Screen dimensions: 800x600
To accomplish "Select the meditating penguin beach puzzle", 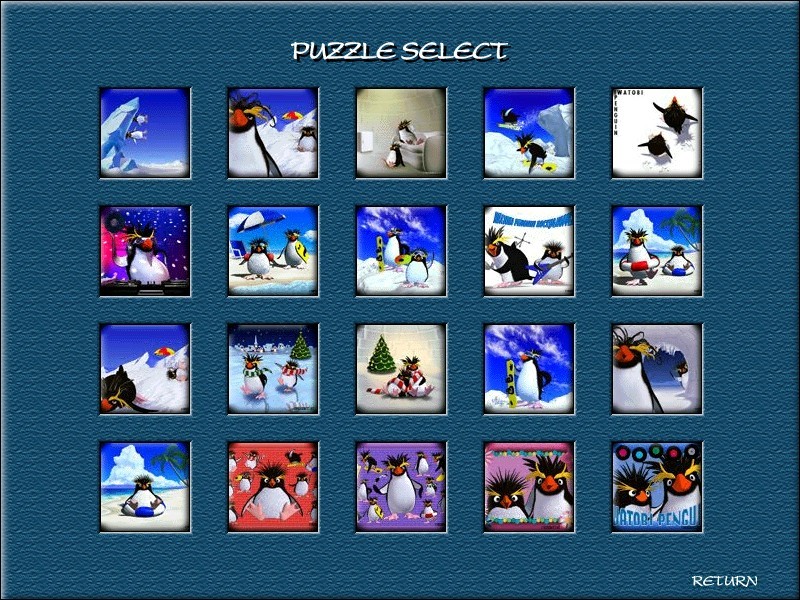I will (145, 487).
